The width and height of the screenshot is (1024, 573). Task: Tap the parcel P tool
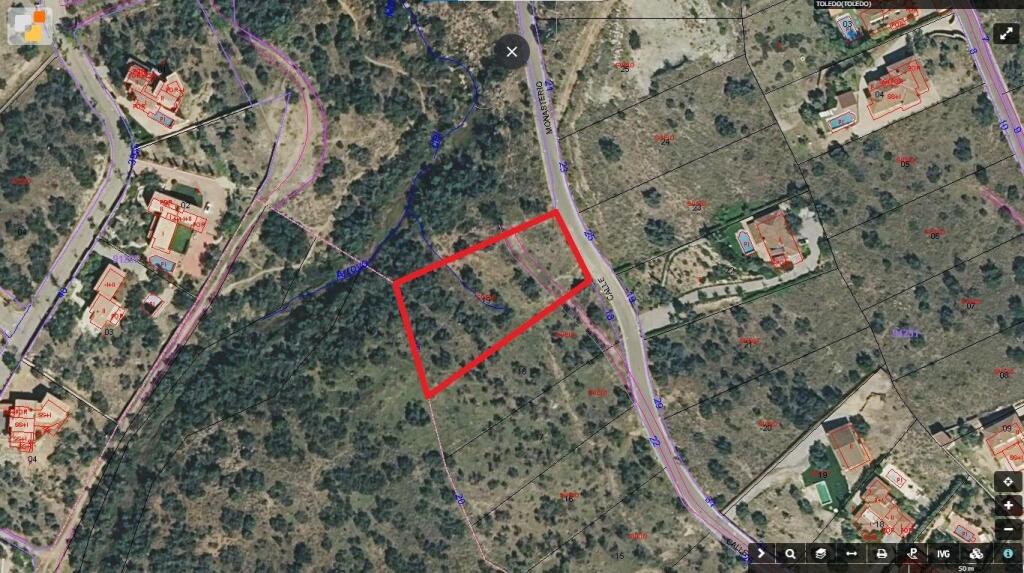[x=912, y=553]
